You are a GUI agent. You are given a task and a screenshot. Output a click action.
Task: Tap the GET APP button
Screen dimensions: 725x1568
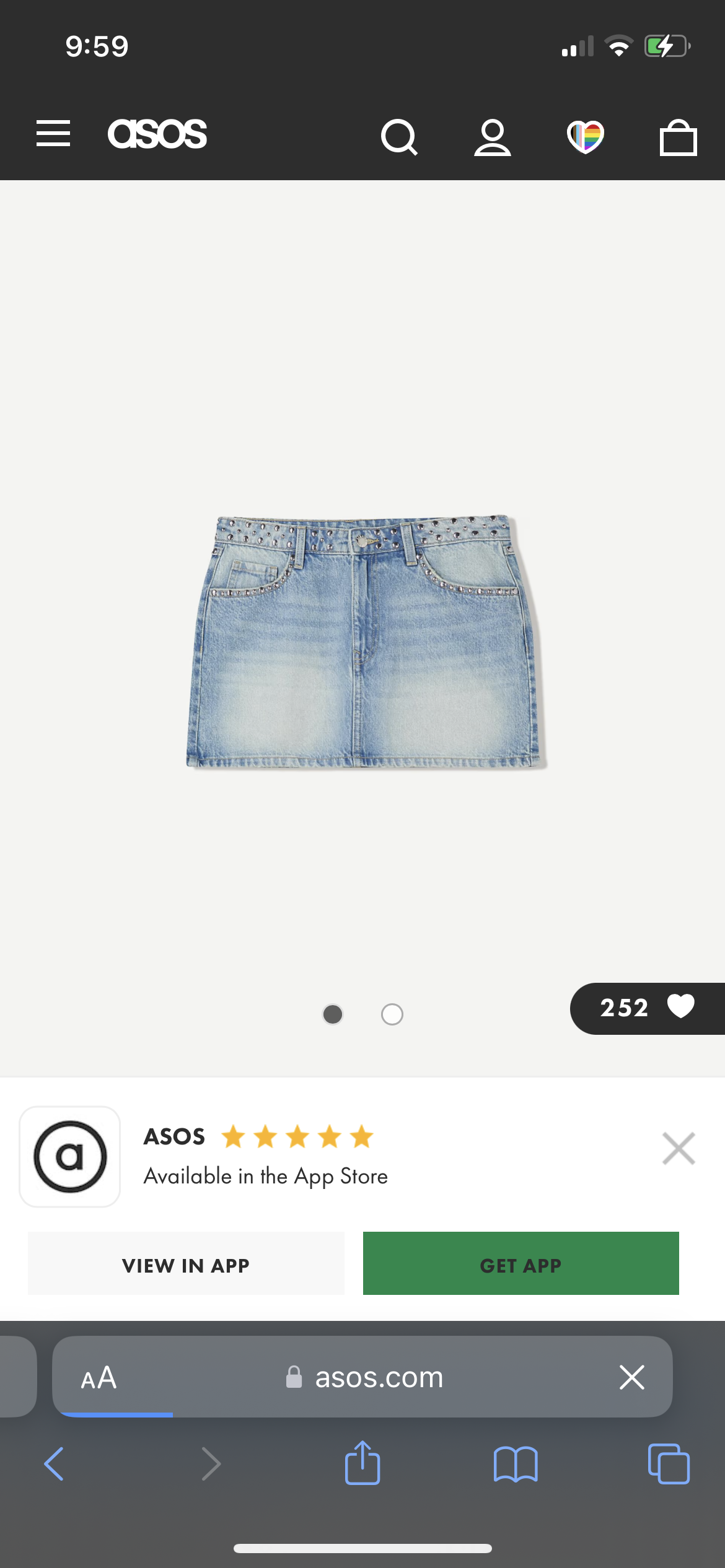pyautogui.click(x=521, y=1263)
